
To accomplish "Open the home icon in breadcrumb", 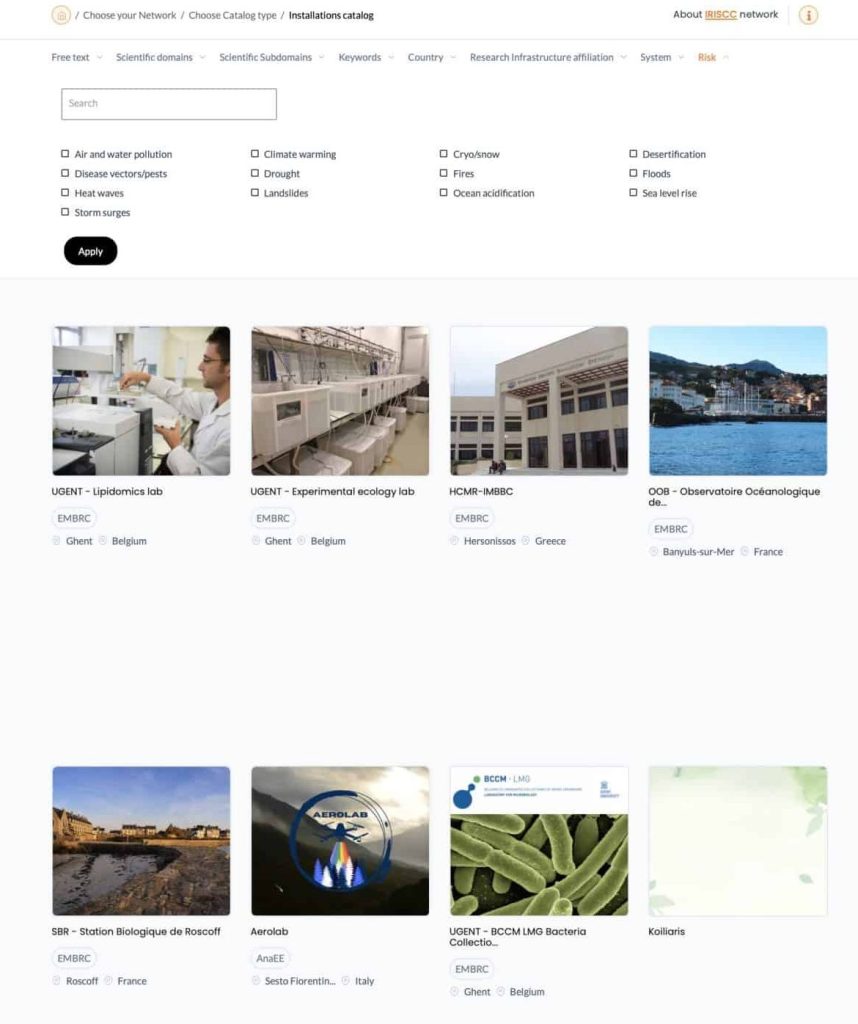I will 61,15.
